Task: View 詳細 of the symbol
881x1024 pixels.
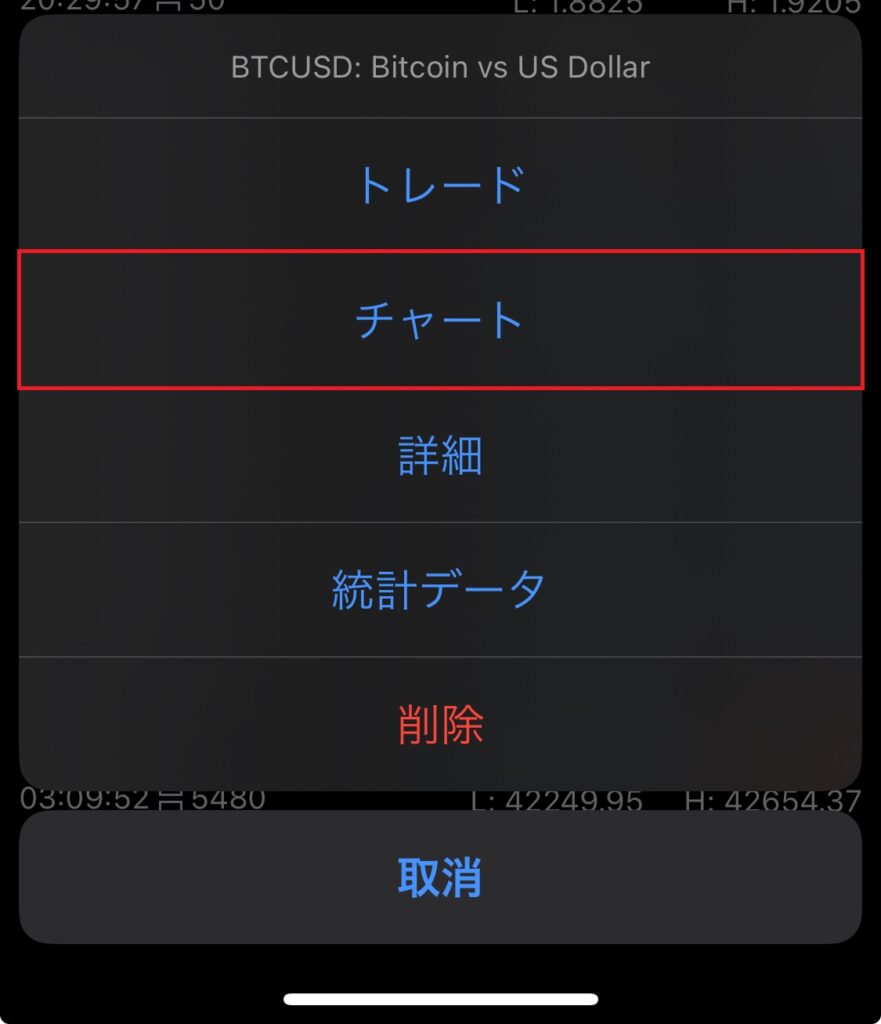Action: click(440, 456)
